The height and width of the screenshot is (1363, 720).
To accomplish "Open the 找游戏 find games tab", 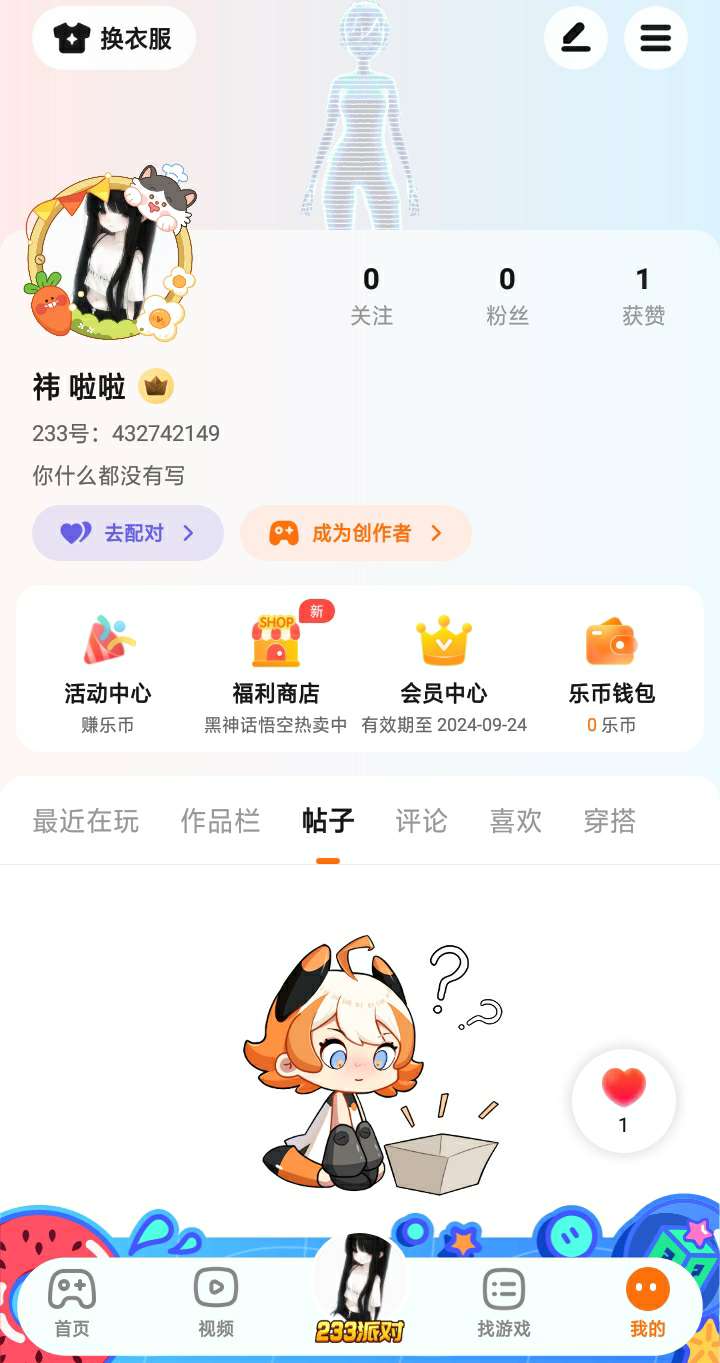I will pyautogui.click(x=503, y=1304).
